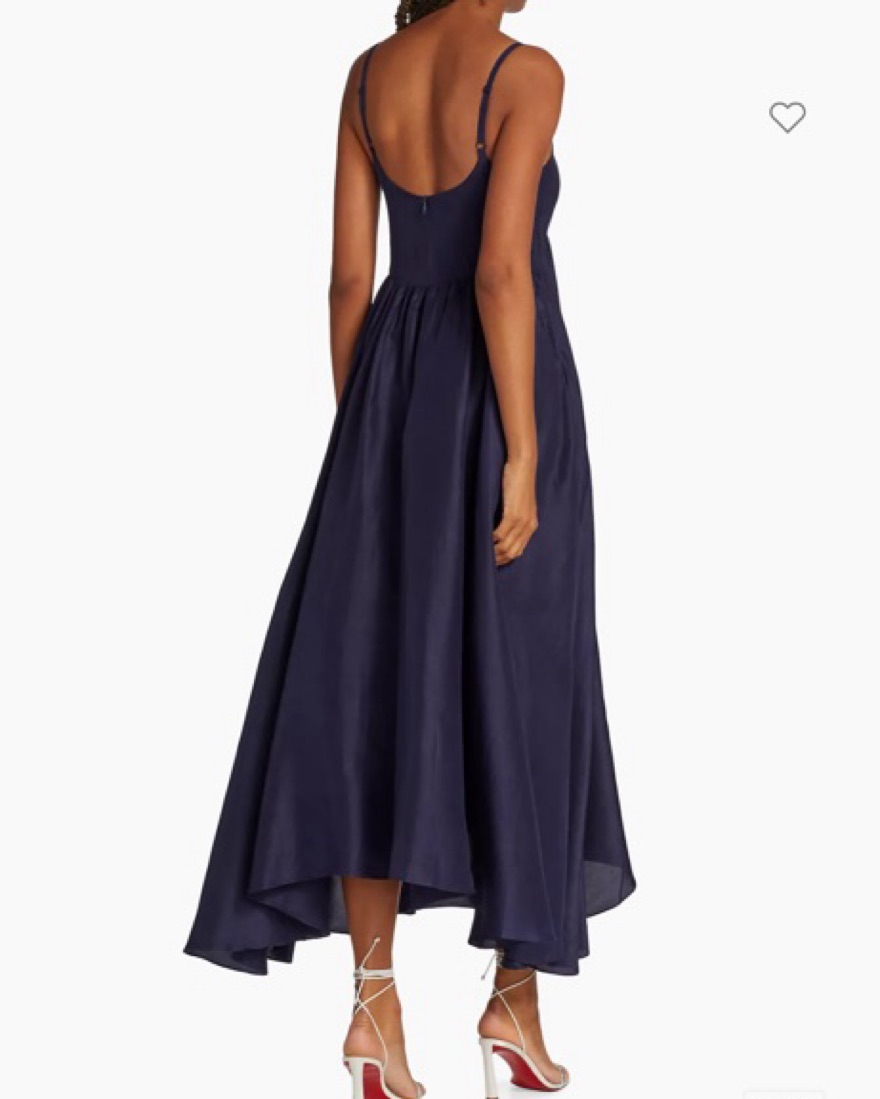Viewport: 880px width, 1099px height.
Task: Add this dress to favorites
Action: pos(787,117)
